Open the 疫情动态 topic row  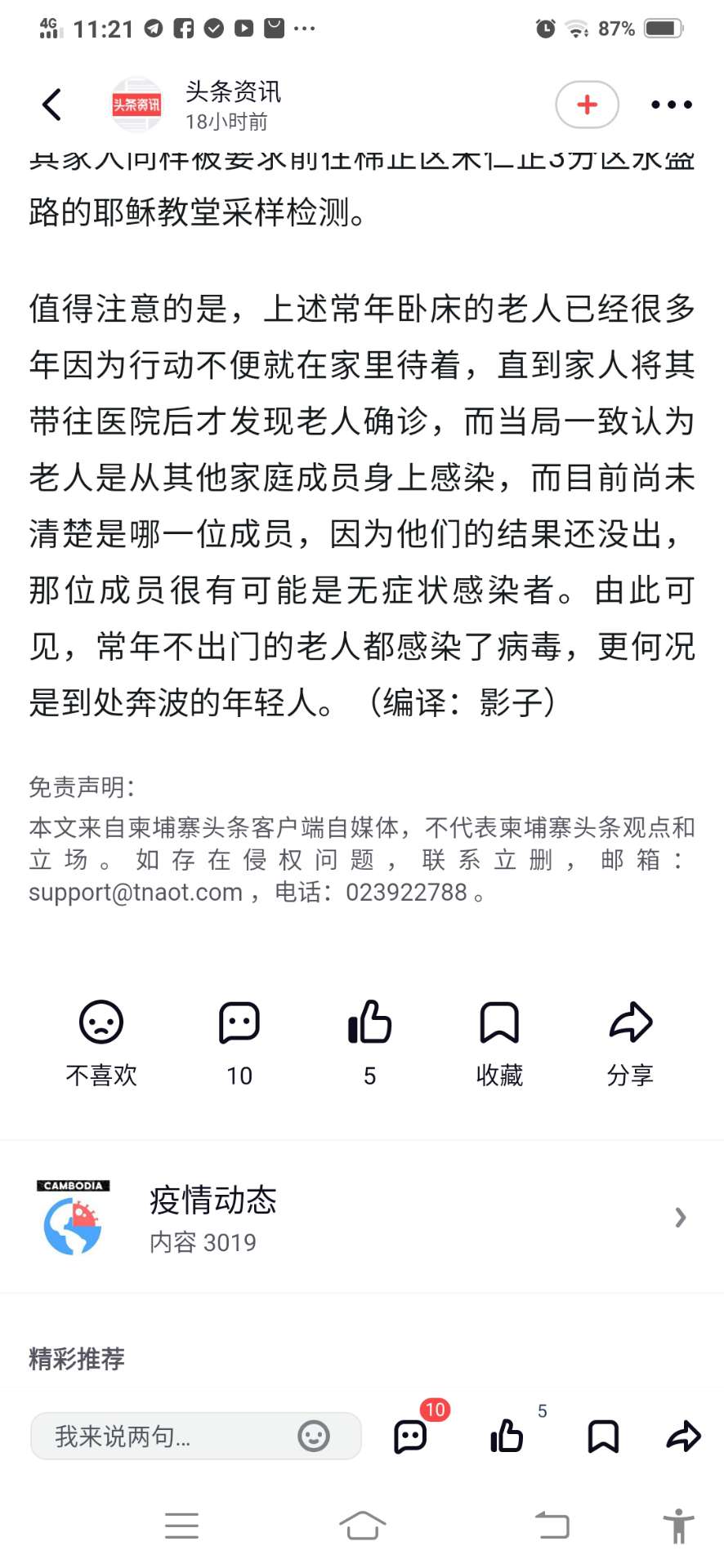(362, 1217)
